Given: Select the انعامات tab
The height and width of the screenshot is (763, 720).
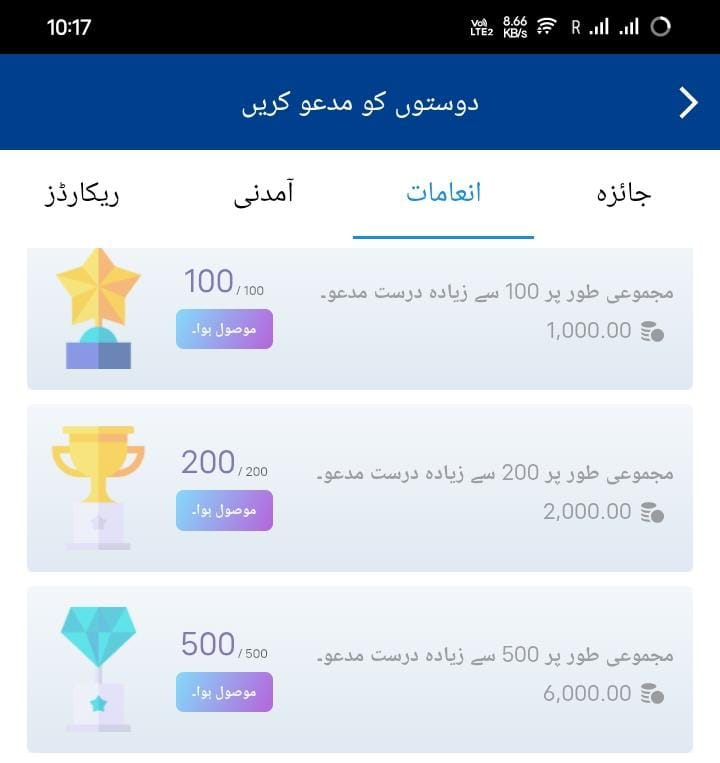Looking at the screenshot, I should pyautogui.click(x=443, y=193).
